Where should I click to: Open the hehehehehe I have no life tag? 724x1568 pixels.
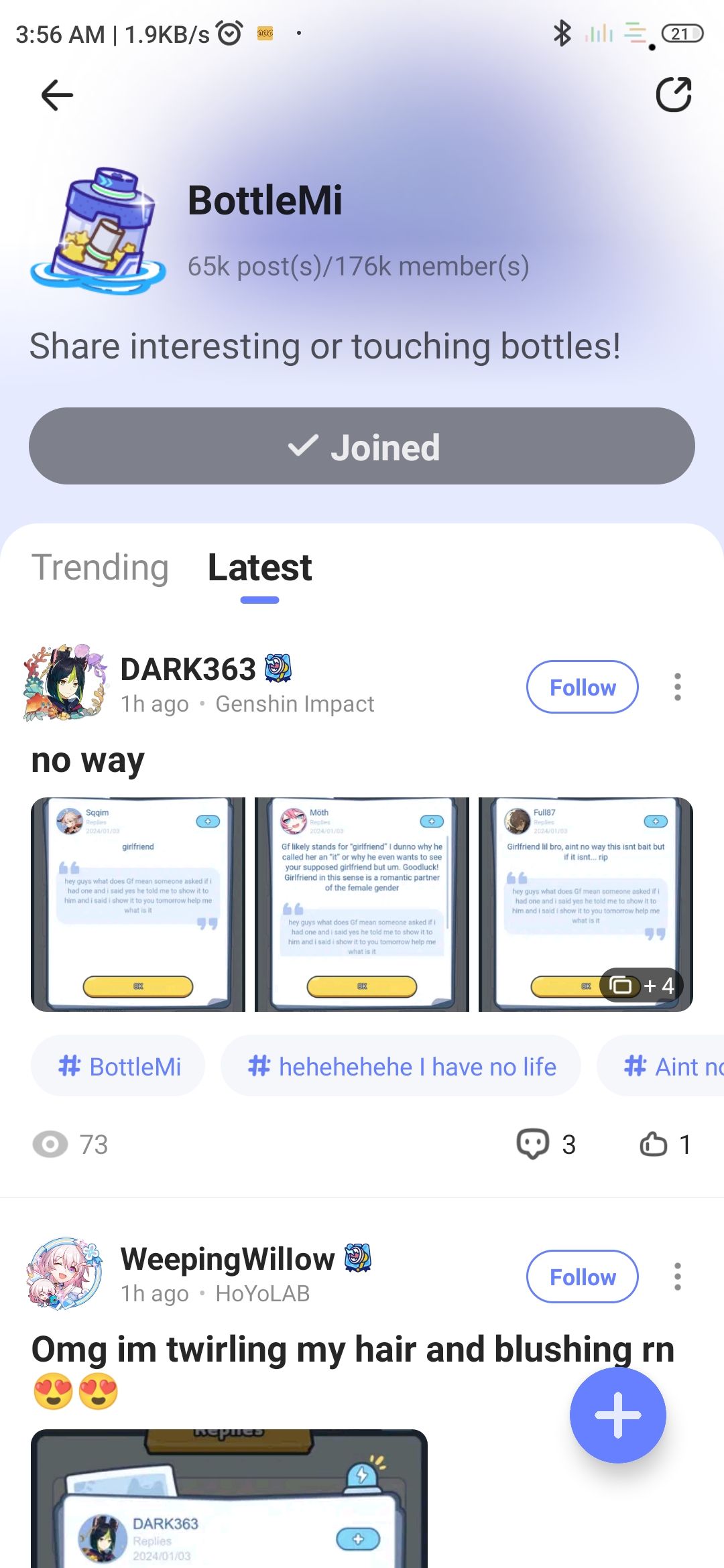[401, 1066]
